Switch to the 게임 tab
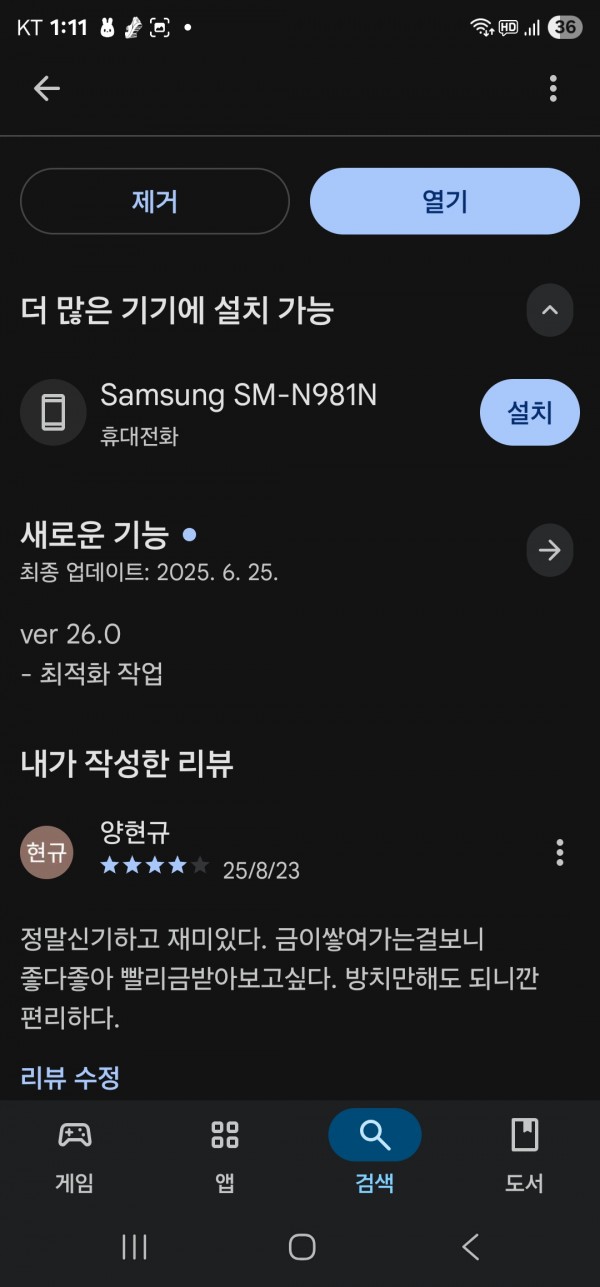The height and width of the screenshot is (1287, 600). coord(75,1157)
